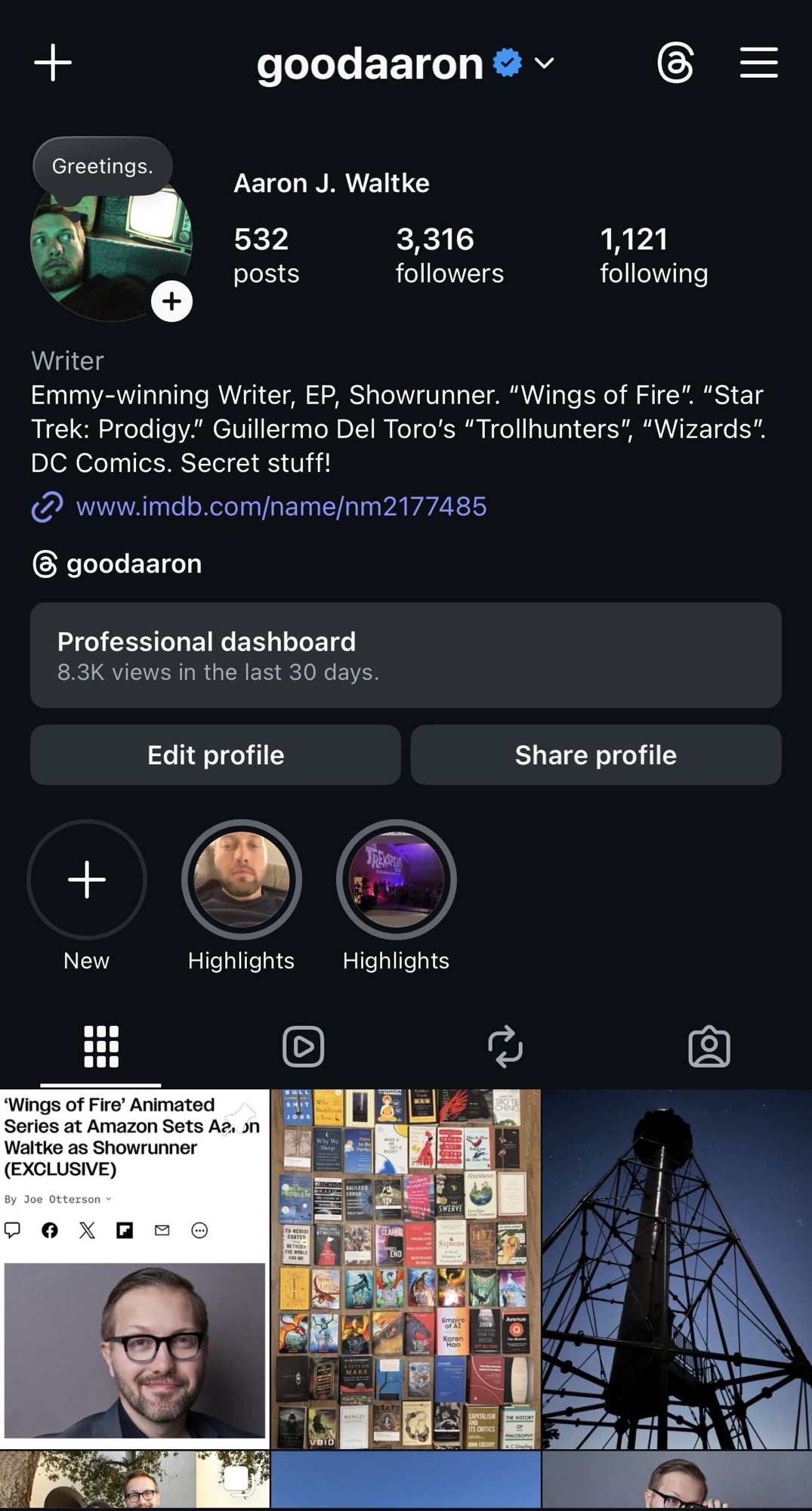Screen dimensions: 812x1511
Task: Switch to the tagged photos tab
Action: click(x=709, y=1046)
